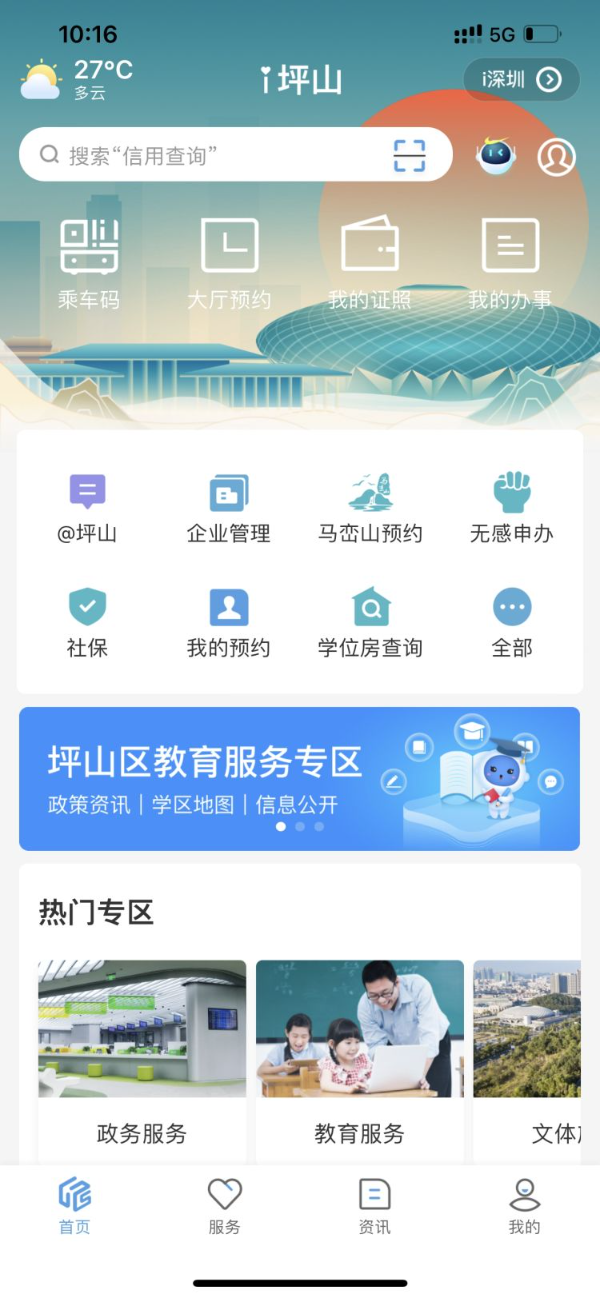This screenshot has width=600, height=1298.
Task: Show 全部 all services
Action: tap(511, 622)
